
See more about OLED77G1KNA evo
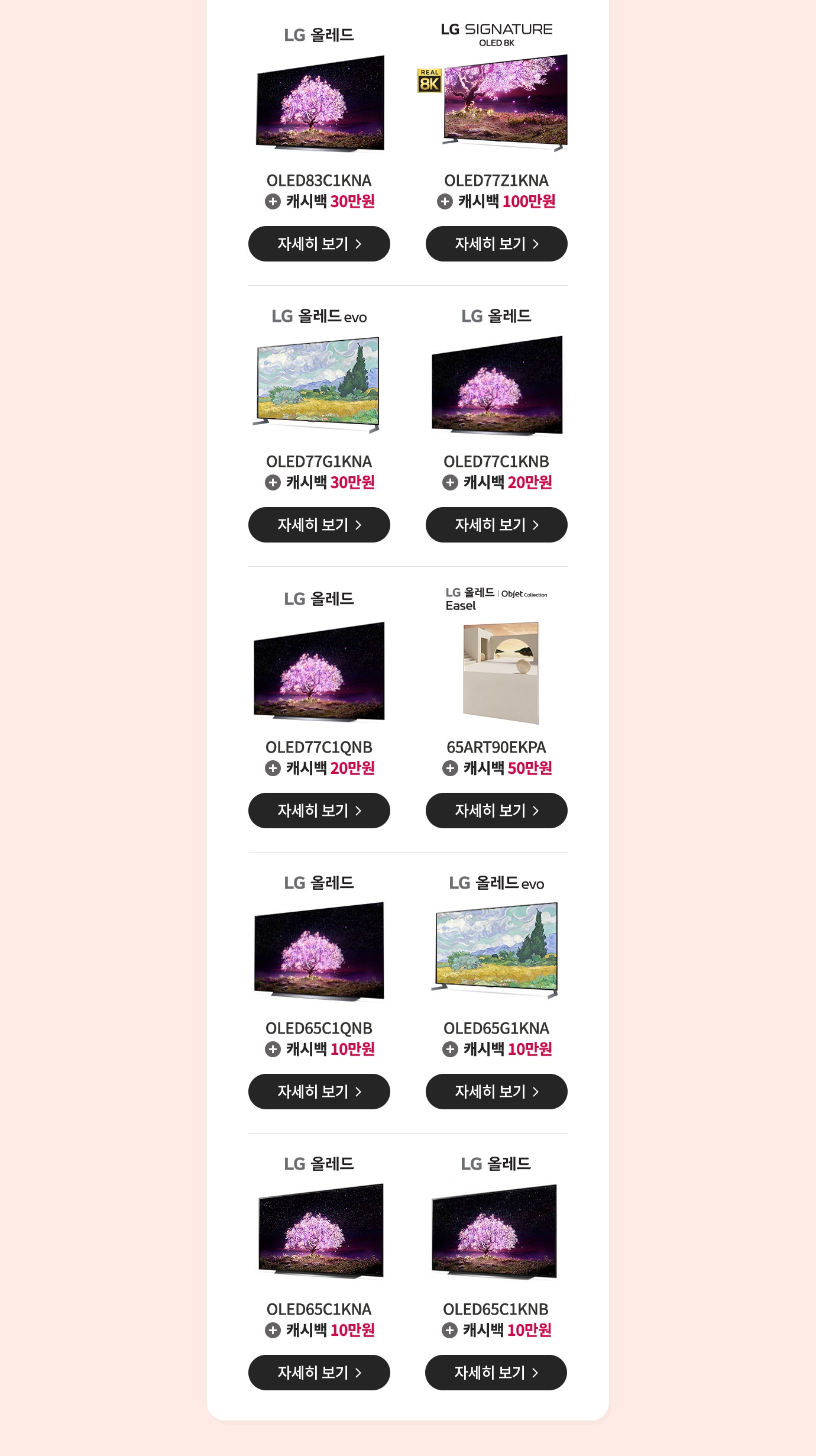(x=319, y=525)
